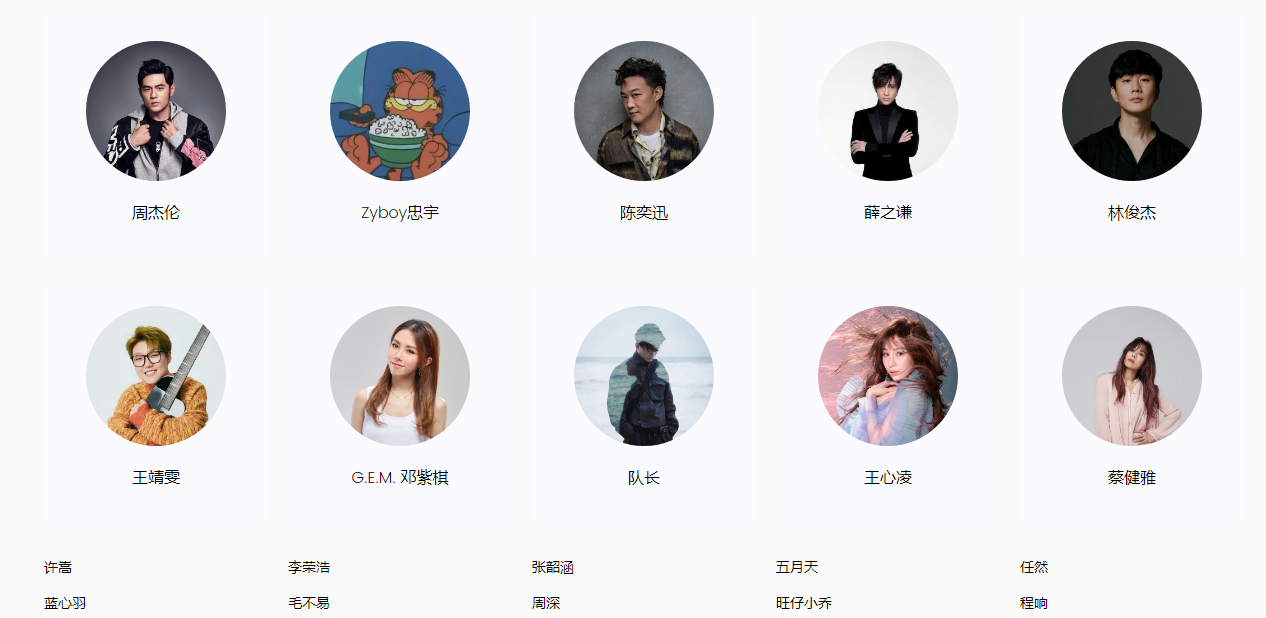The width and height of the screenshot is (1266, 618).
Task: Tap the 程响 artist link
Action: pyautogui.click(x=1034, y=603)
